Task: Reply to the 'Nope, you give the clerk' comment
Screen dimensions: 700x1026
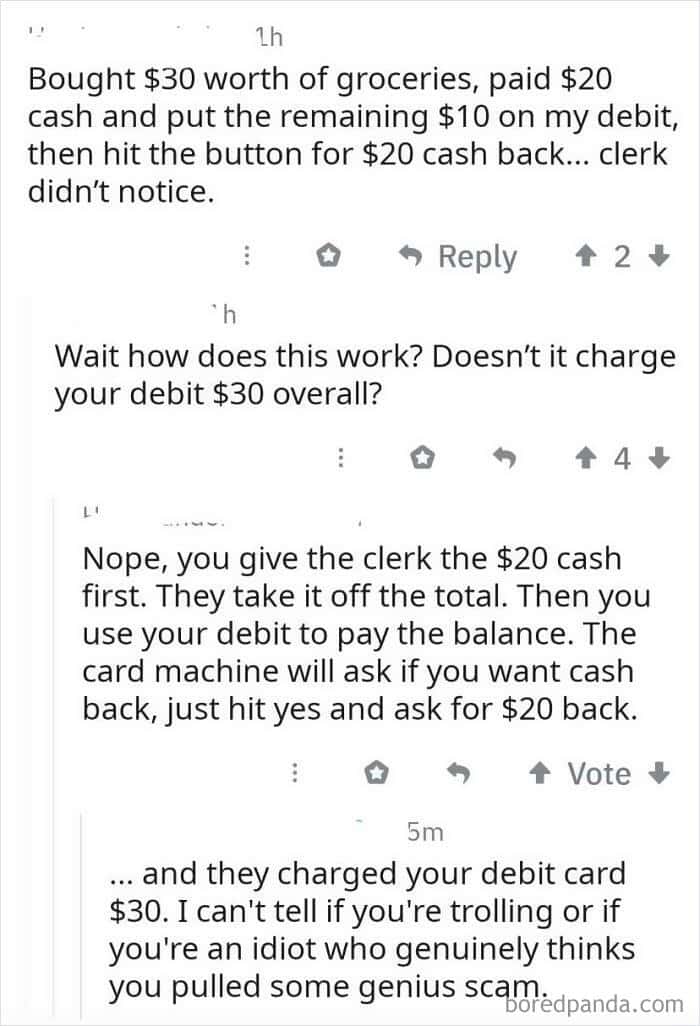Action: tap(459, 773)
